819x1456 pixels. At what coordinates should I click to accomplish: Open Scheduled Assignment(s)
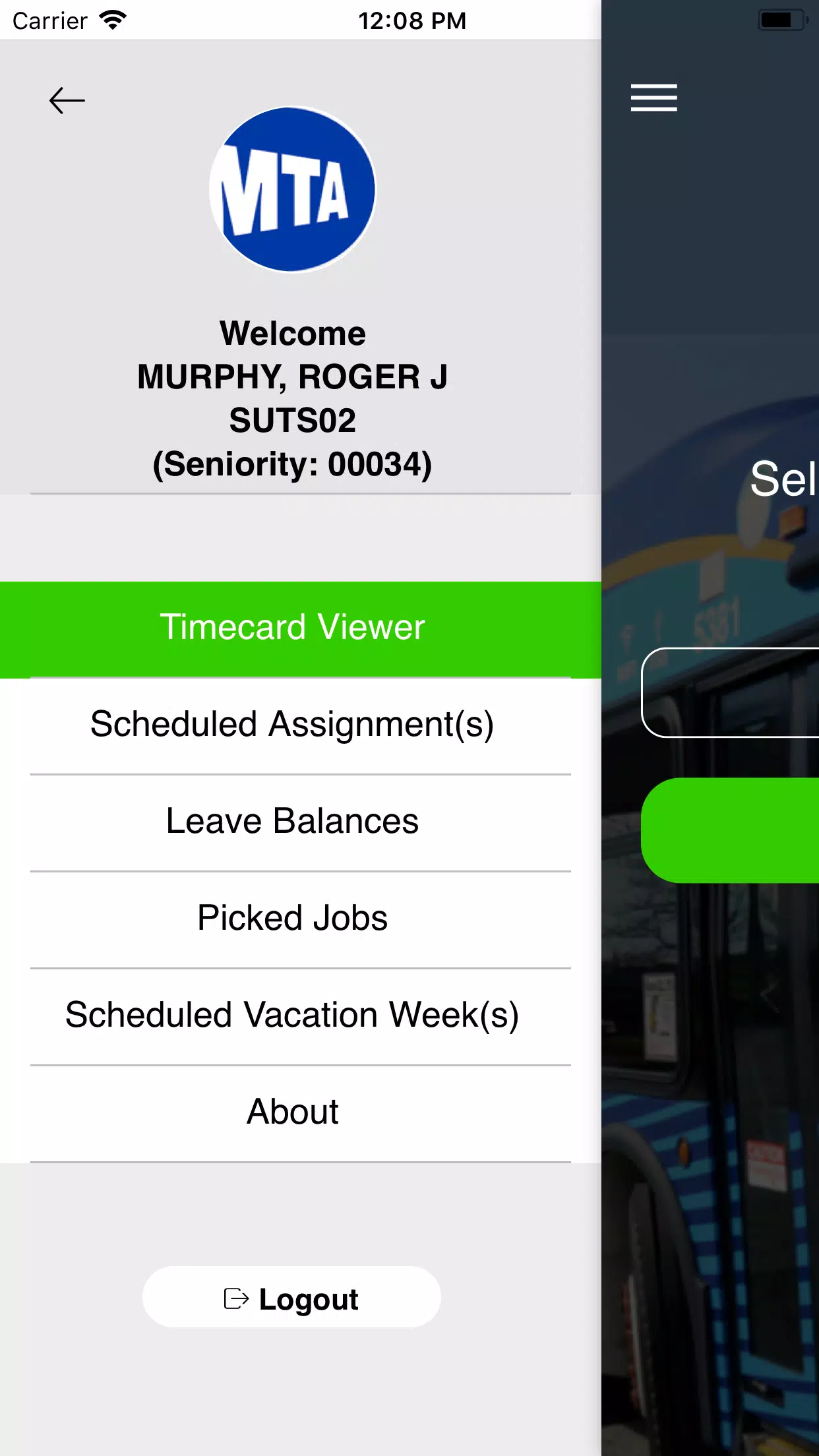[x=293, y=725]
